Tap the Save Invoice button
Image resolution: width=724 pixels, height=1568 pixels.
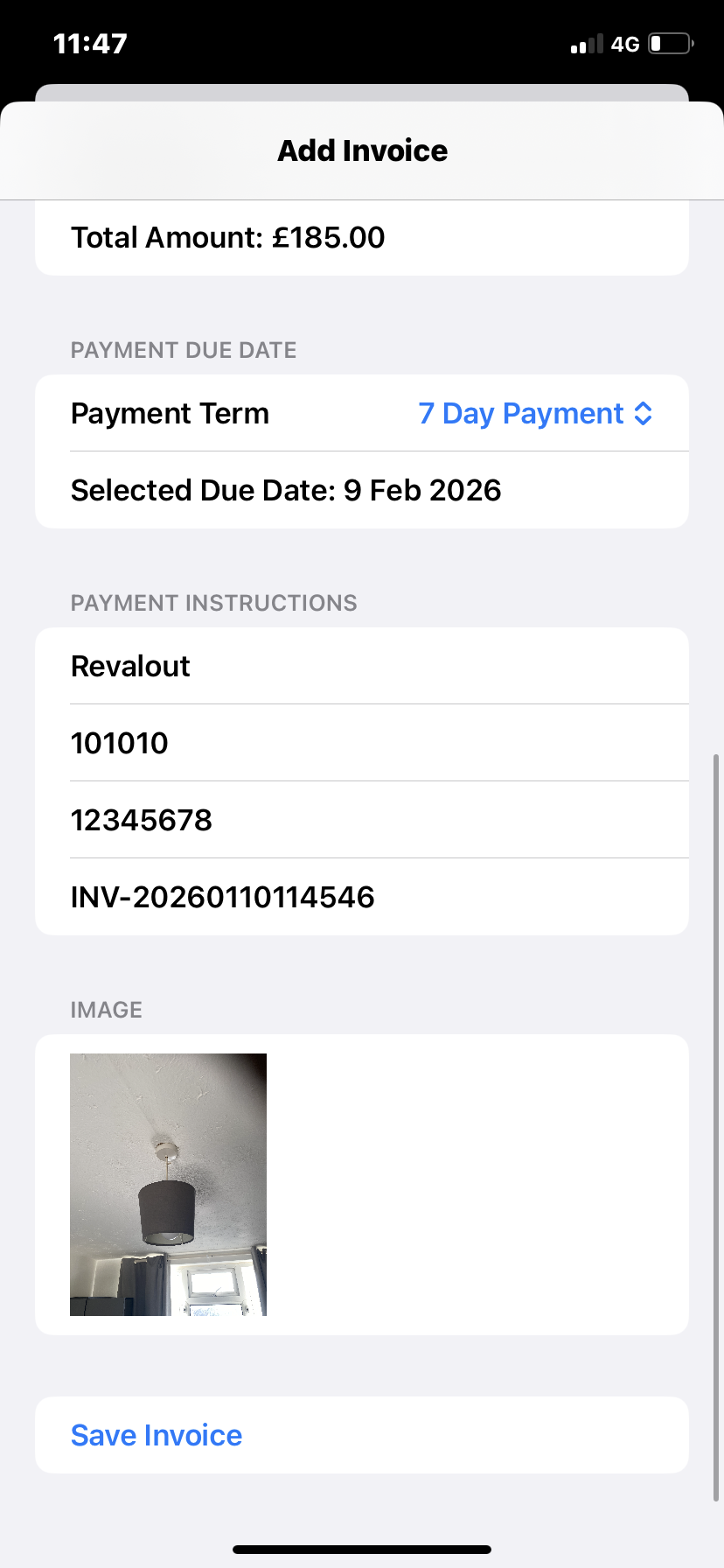156,1434
